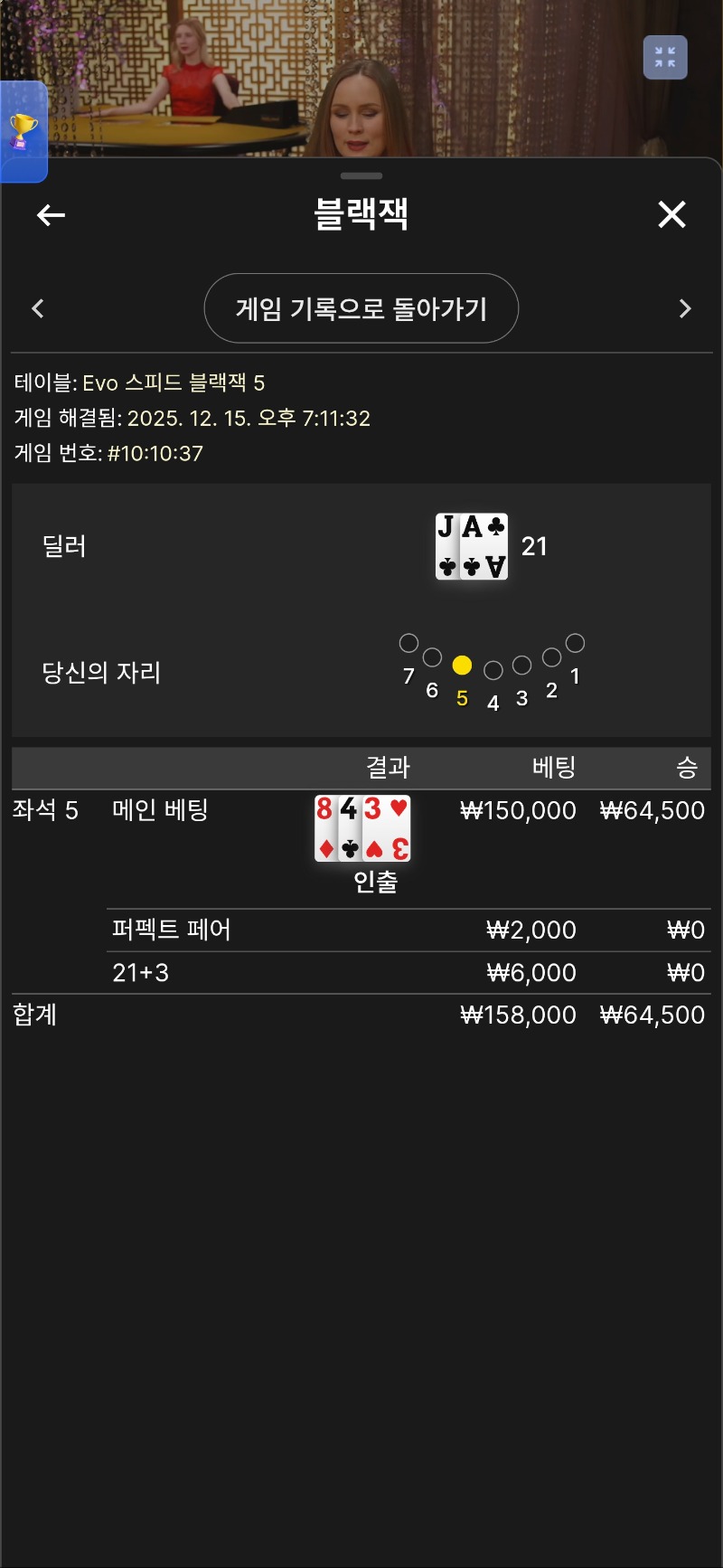Go back using the left arrow
The width and height of the screenshot is (723, 1568).
click(x=51, y=215)
